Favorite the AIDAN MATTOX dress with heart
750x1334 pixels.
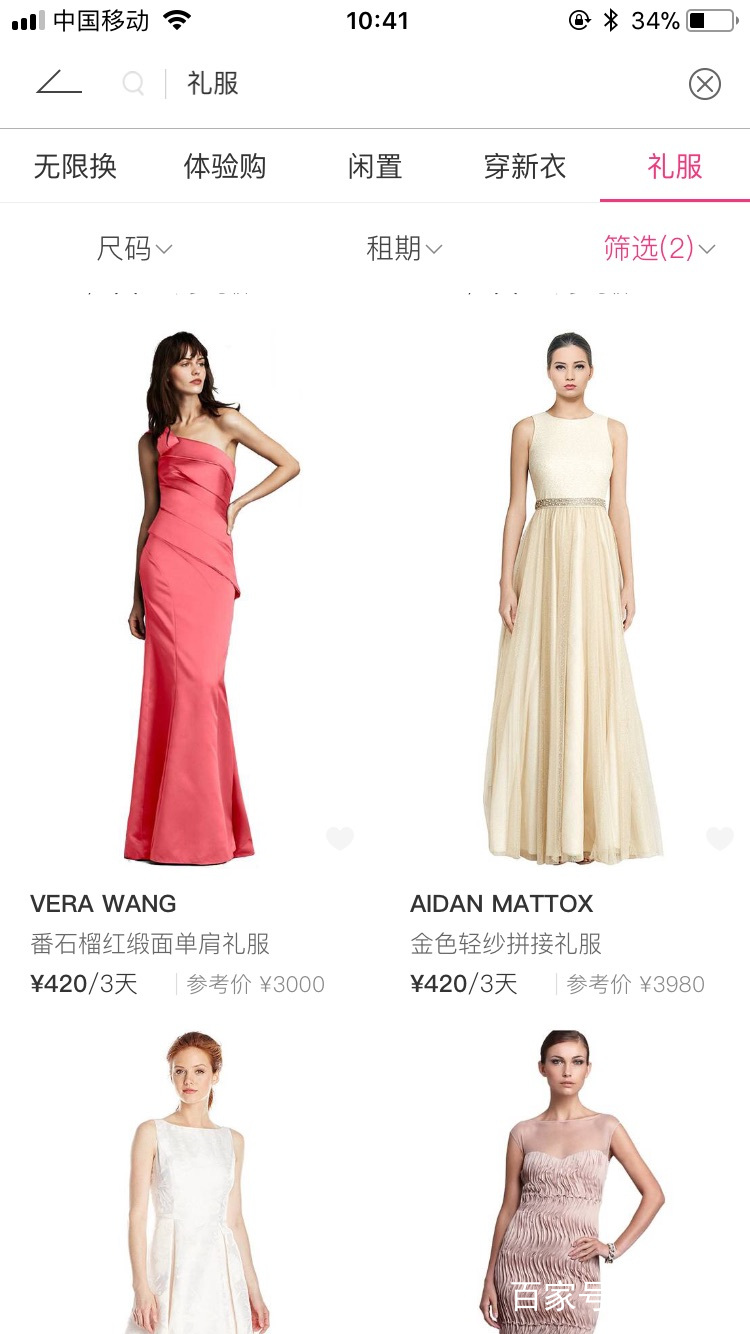coord(720,838)
